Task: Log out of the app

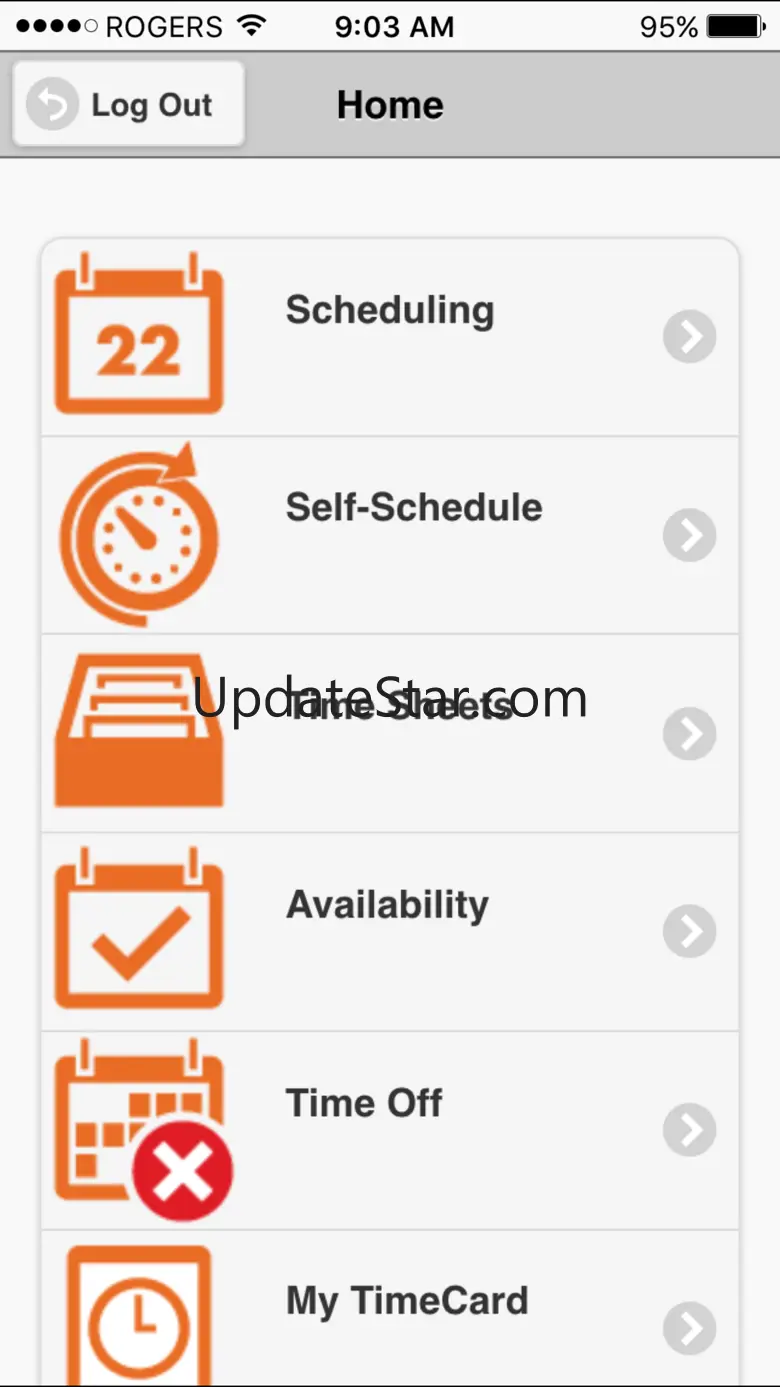Action: pyautogui.click(x=128, y=105)
